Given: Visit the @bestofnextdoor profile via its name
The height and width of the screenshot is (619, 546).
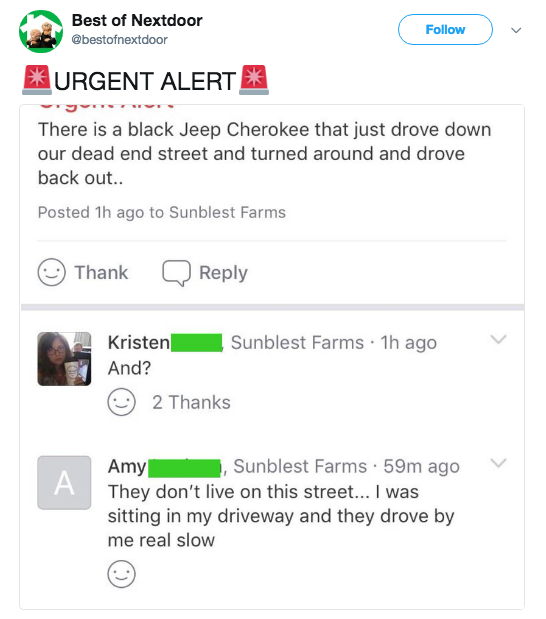Looking at the screenshot, I should 137,21.
